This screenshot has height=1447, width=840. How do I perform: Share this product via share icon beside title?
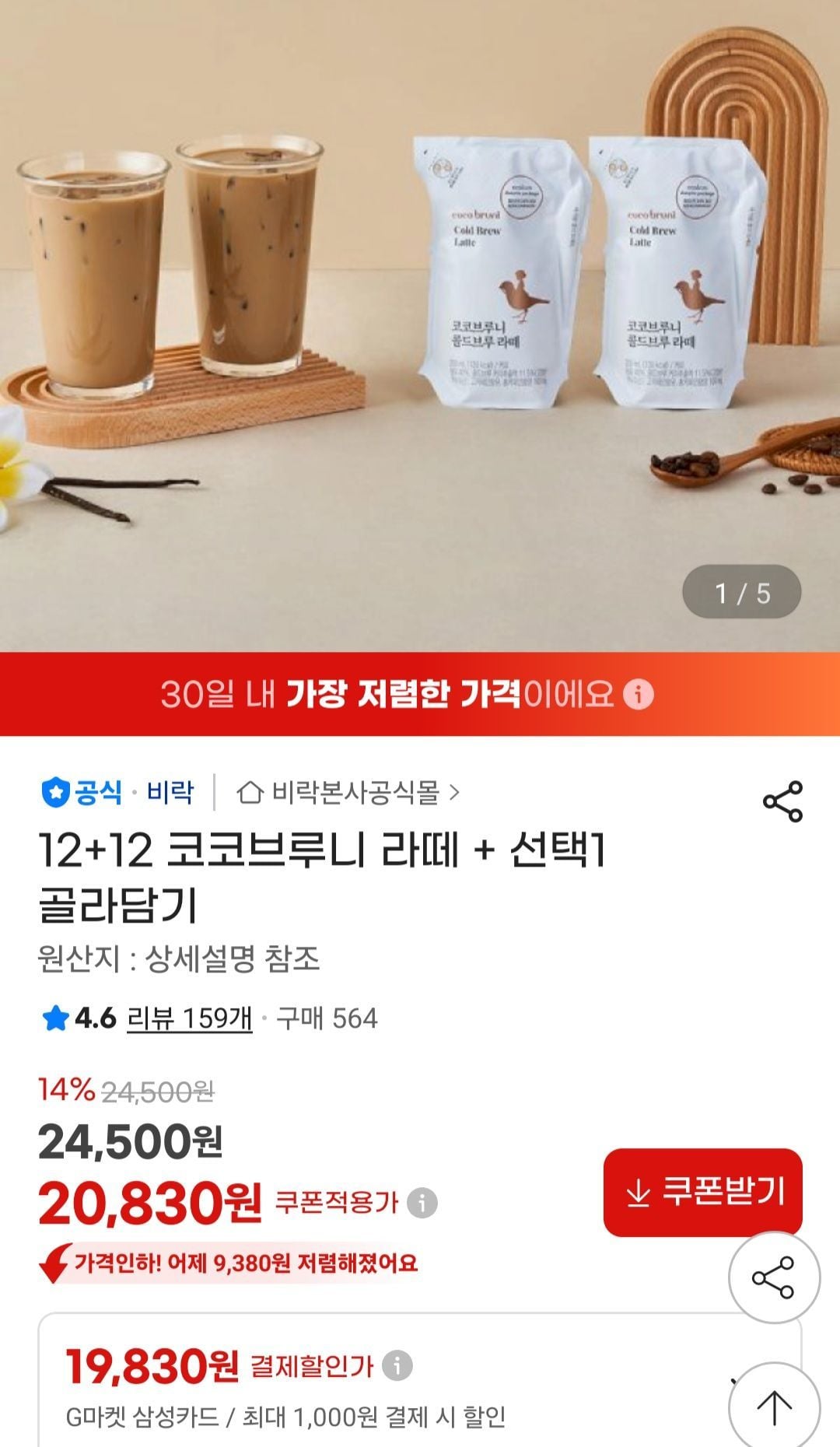point(782,801)
